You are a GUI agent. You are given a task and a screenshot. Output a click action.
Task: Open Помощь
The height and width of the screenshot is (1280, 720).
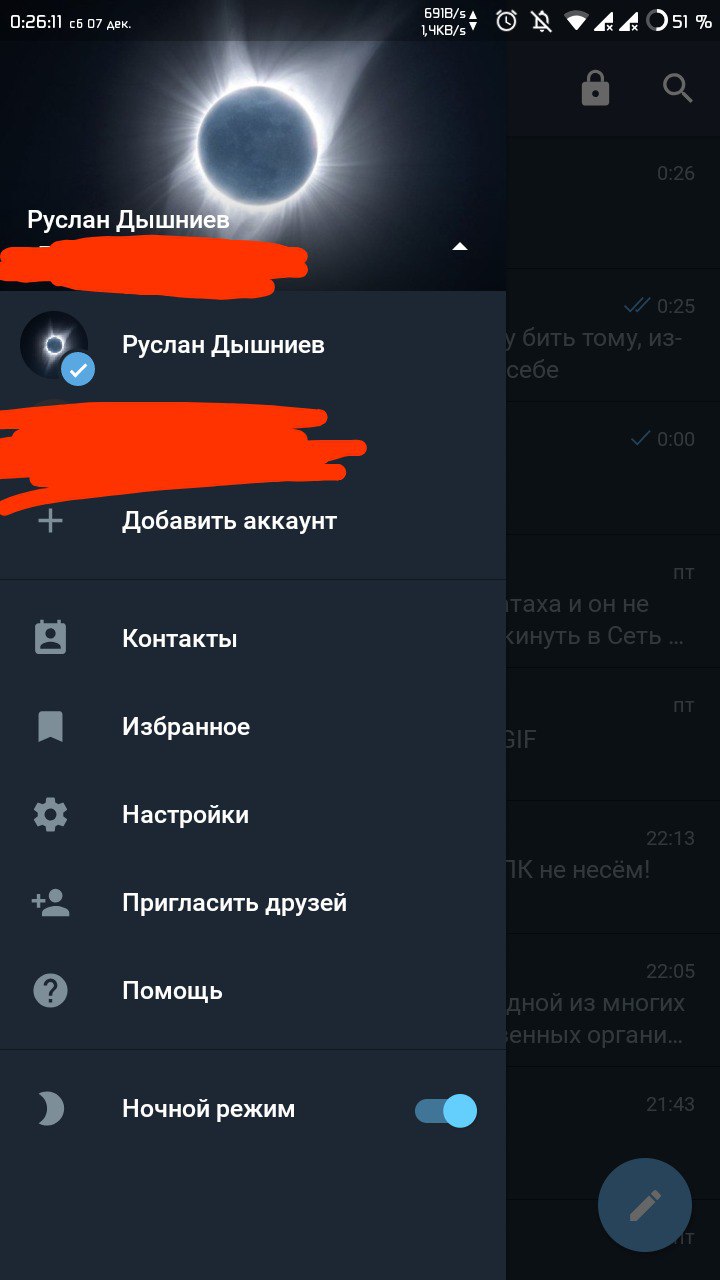(x=253, y=991)
